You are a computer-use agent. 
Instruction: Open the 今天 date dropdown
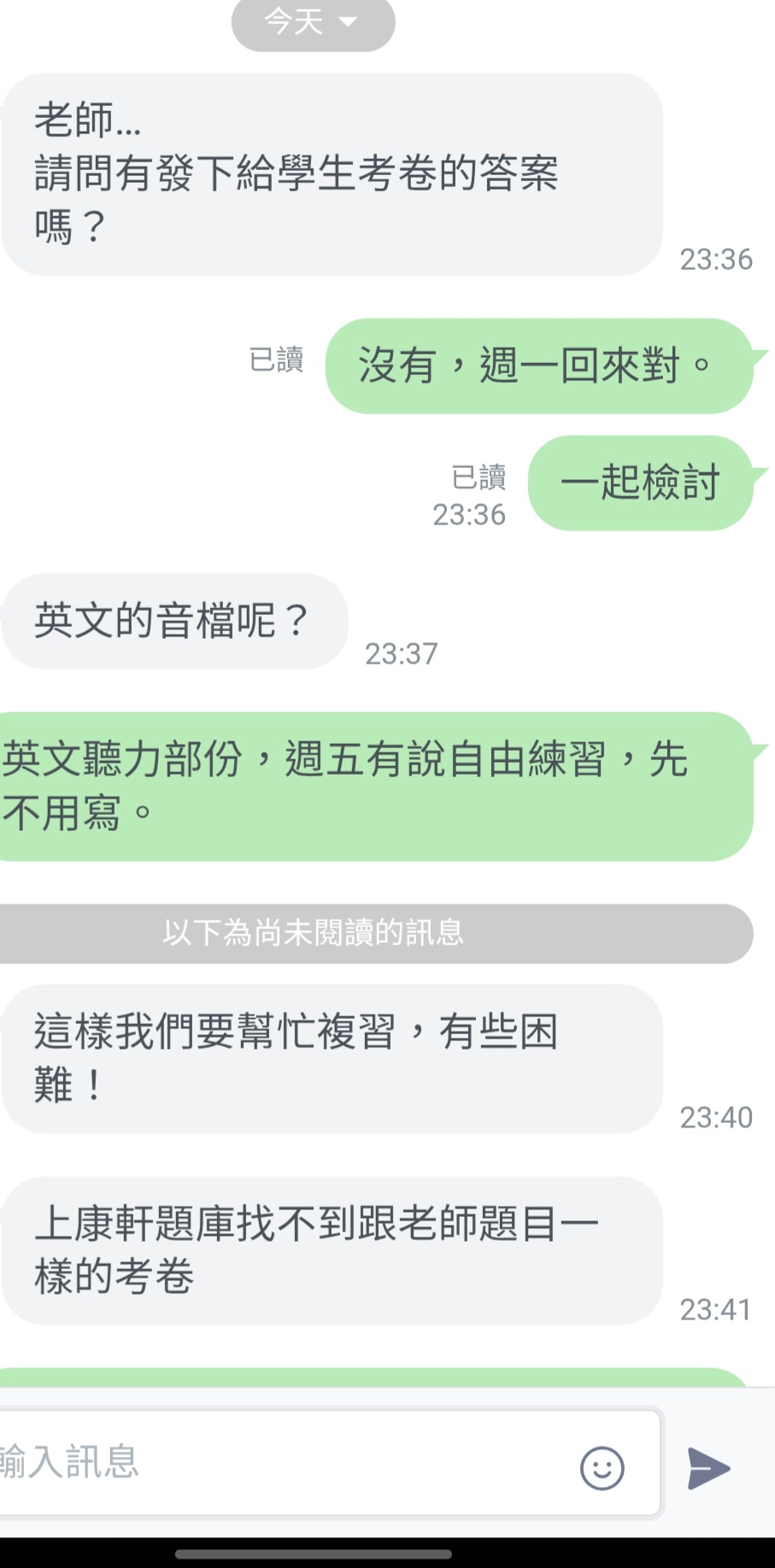313,21
